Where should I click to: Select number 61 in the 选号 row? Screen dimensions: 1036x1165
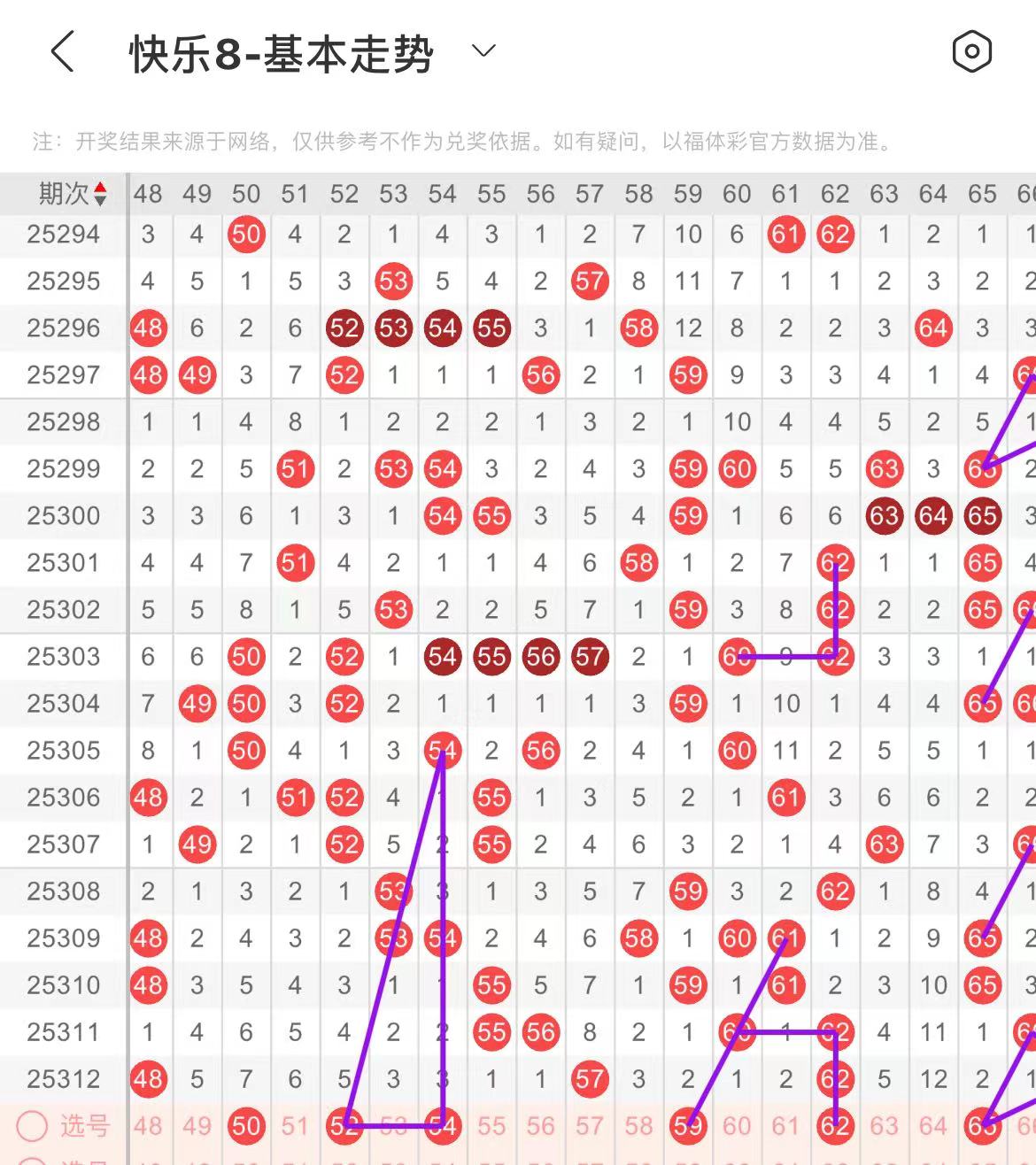coord(785,1126)
